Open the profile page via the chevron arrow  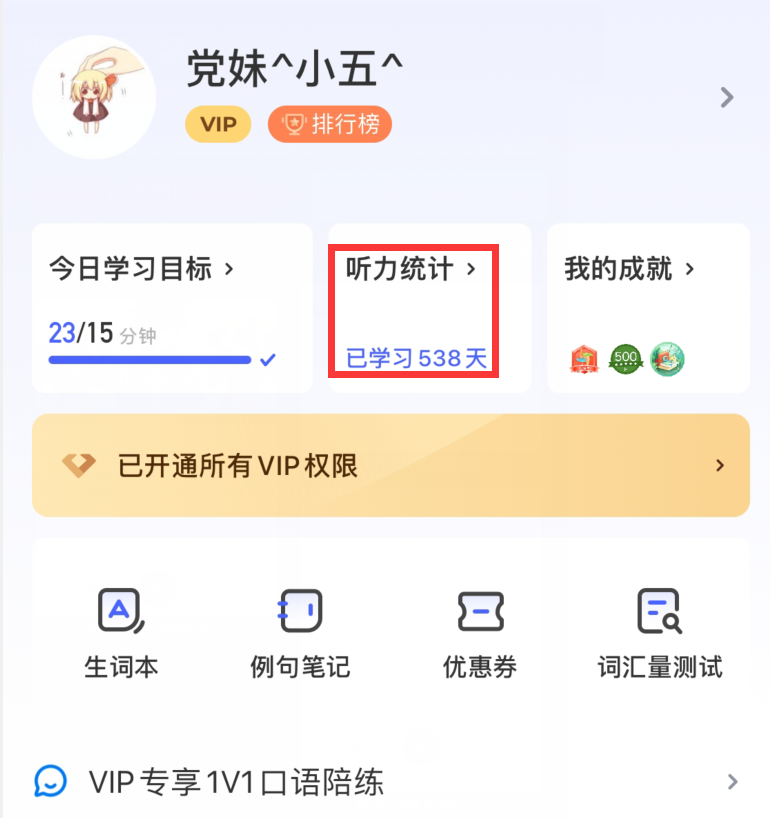[x=727, y=97]
